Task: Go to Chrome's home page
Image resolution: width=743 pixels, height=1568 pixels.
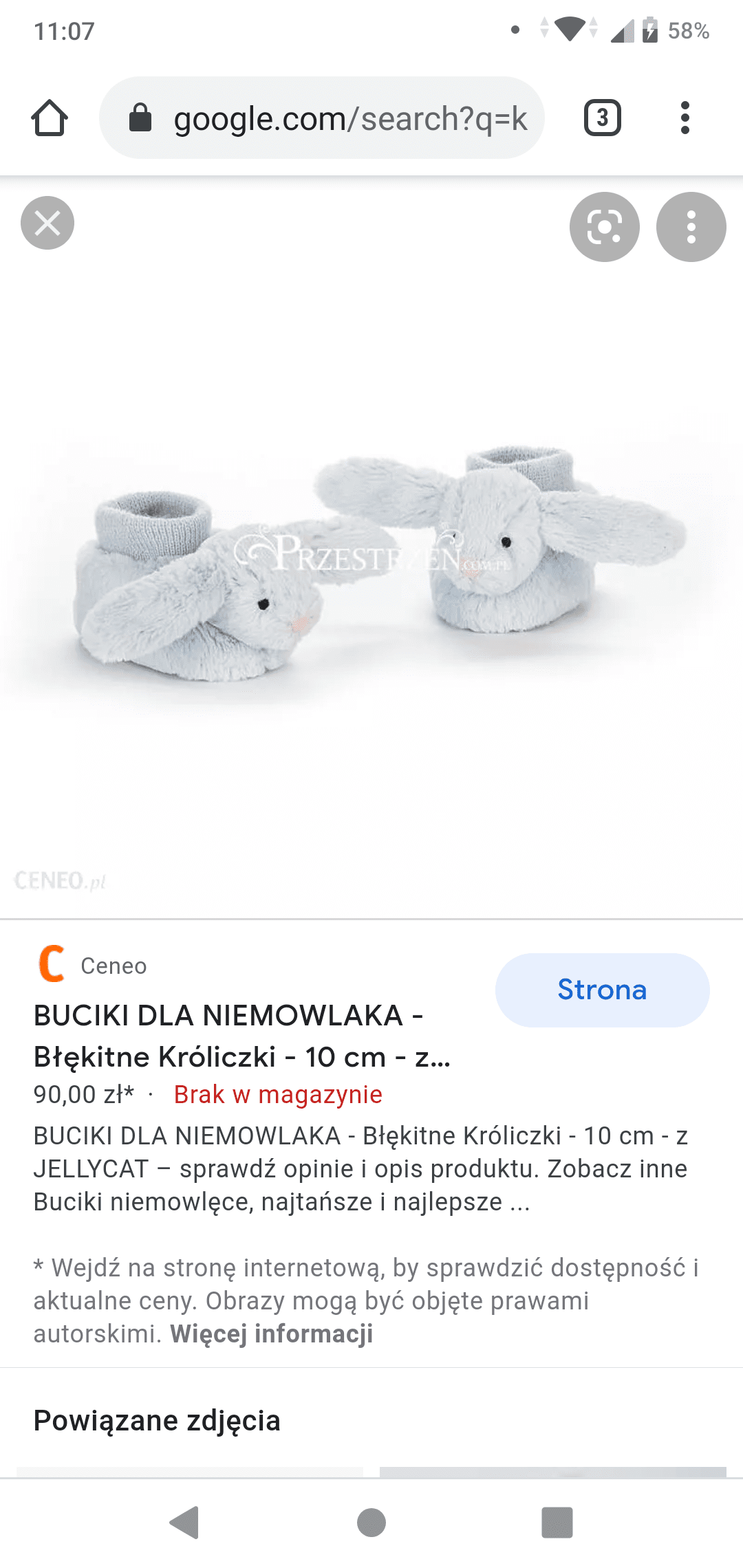Action: click(x=50, y=118)
